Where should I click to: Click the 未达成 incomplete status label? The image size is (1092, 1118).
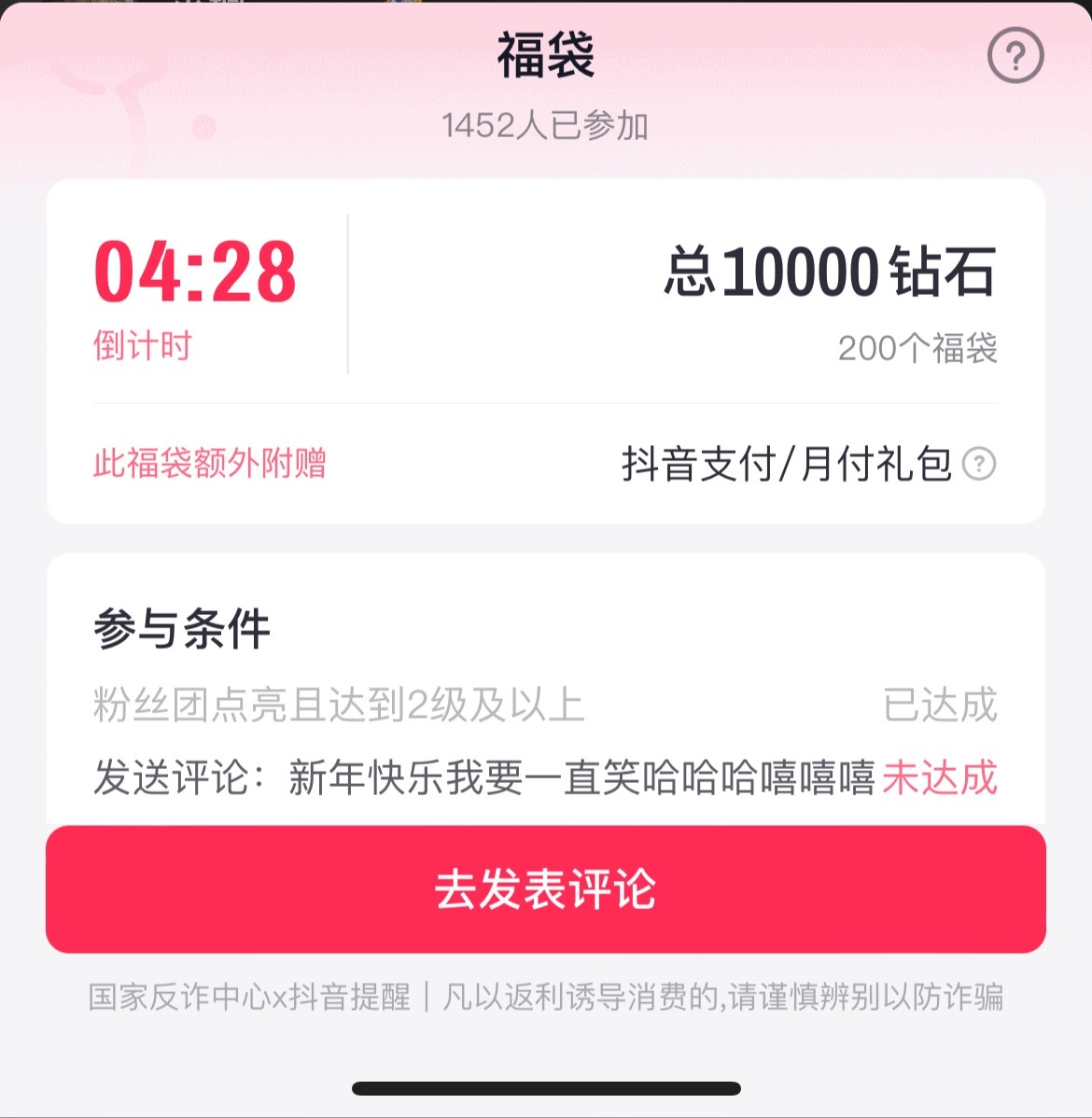pos(938,776)
